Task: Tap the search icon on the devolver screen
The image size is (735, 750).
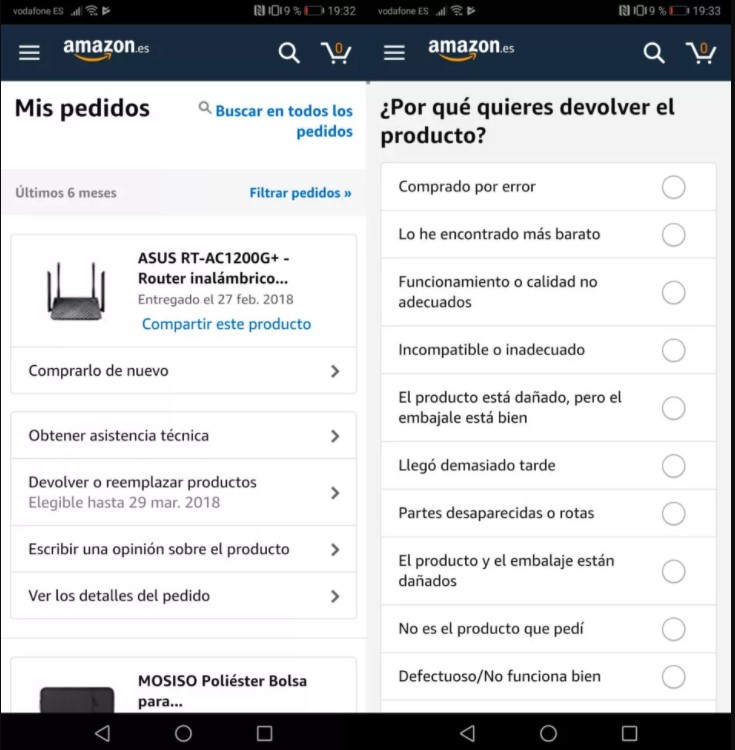Action: (x=654, y=52)
